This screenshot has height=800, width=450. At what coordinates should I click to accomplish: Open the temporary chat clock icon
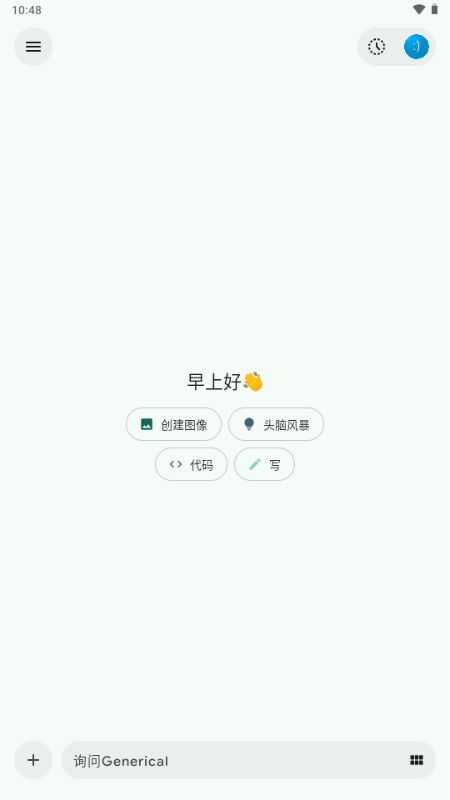[377, 47]
